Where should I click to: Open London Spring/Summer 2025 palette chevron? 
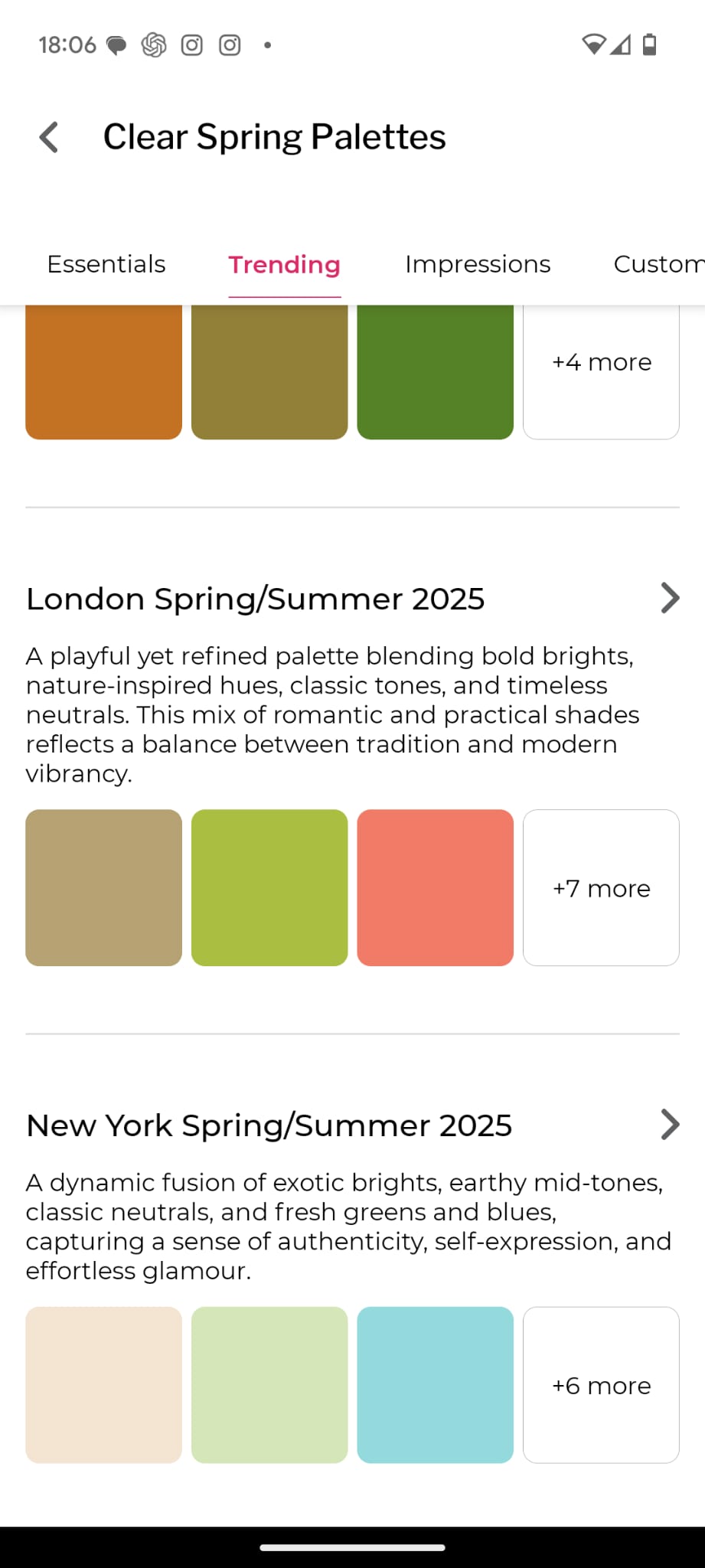point(670,598)
